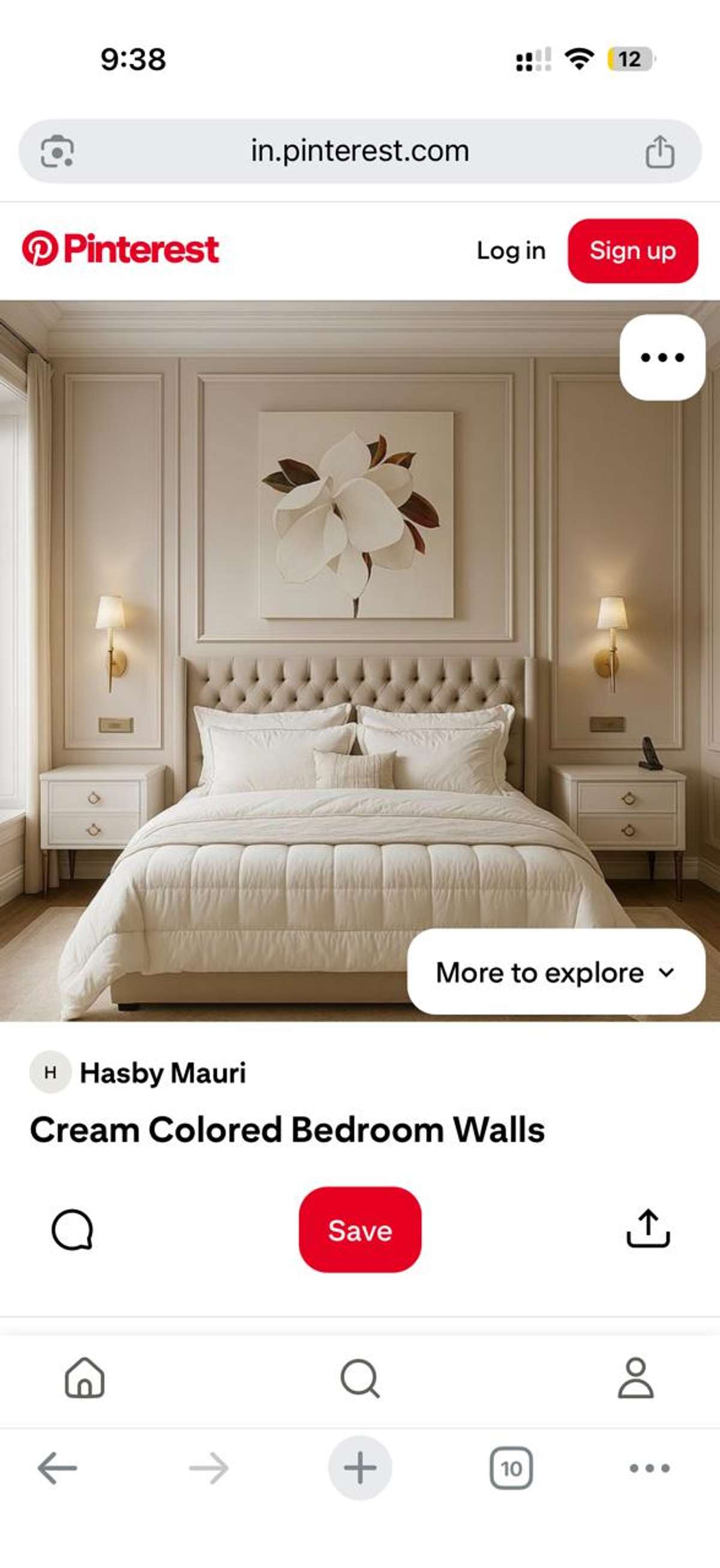Viewport: 720px width, 1568px height.
Task: Go back to the previous page
Action: pyautogui.click(x=57, y=1468)
